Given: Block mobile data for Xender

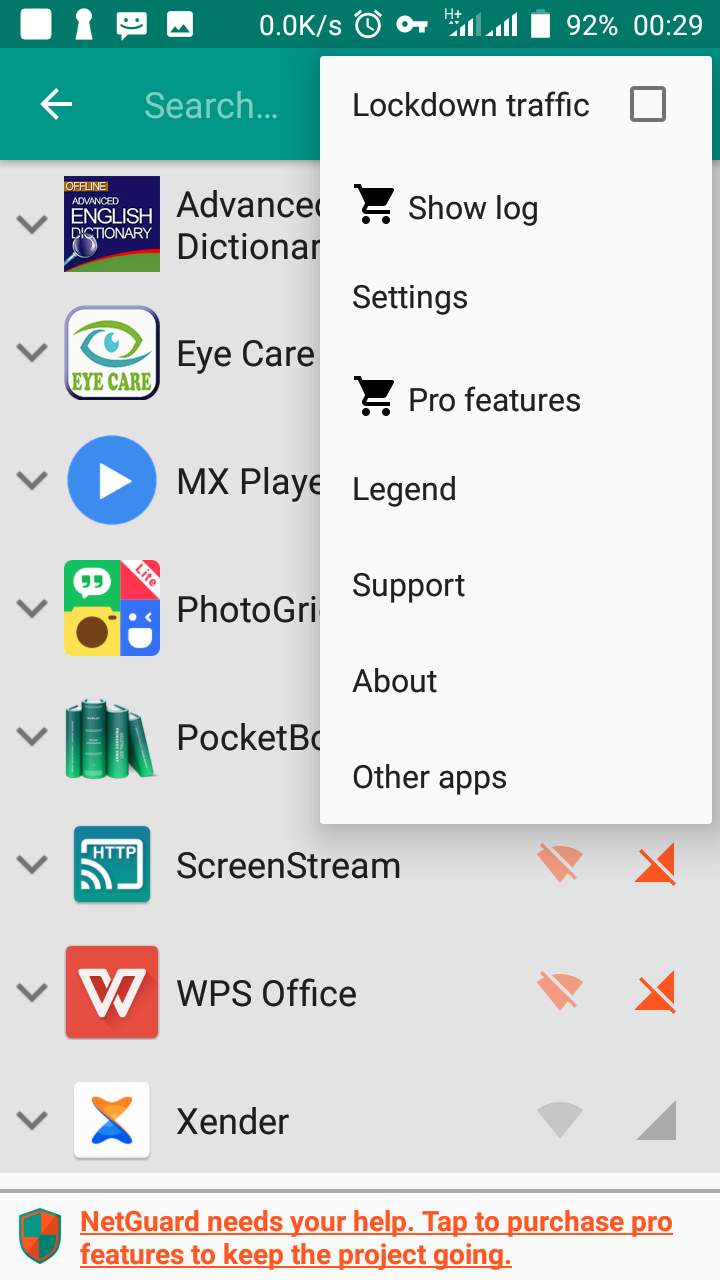Looking at the screenshot, I should point(656,1120).
